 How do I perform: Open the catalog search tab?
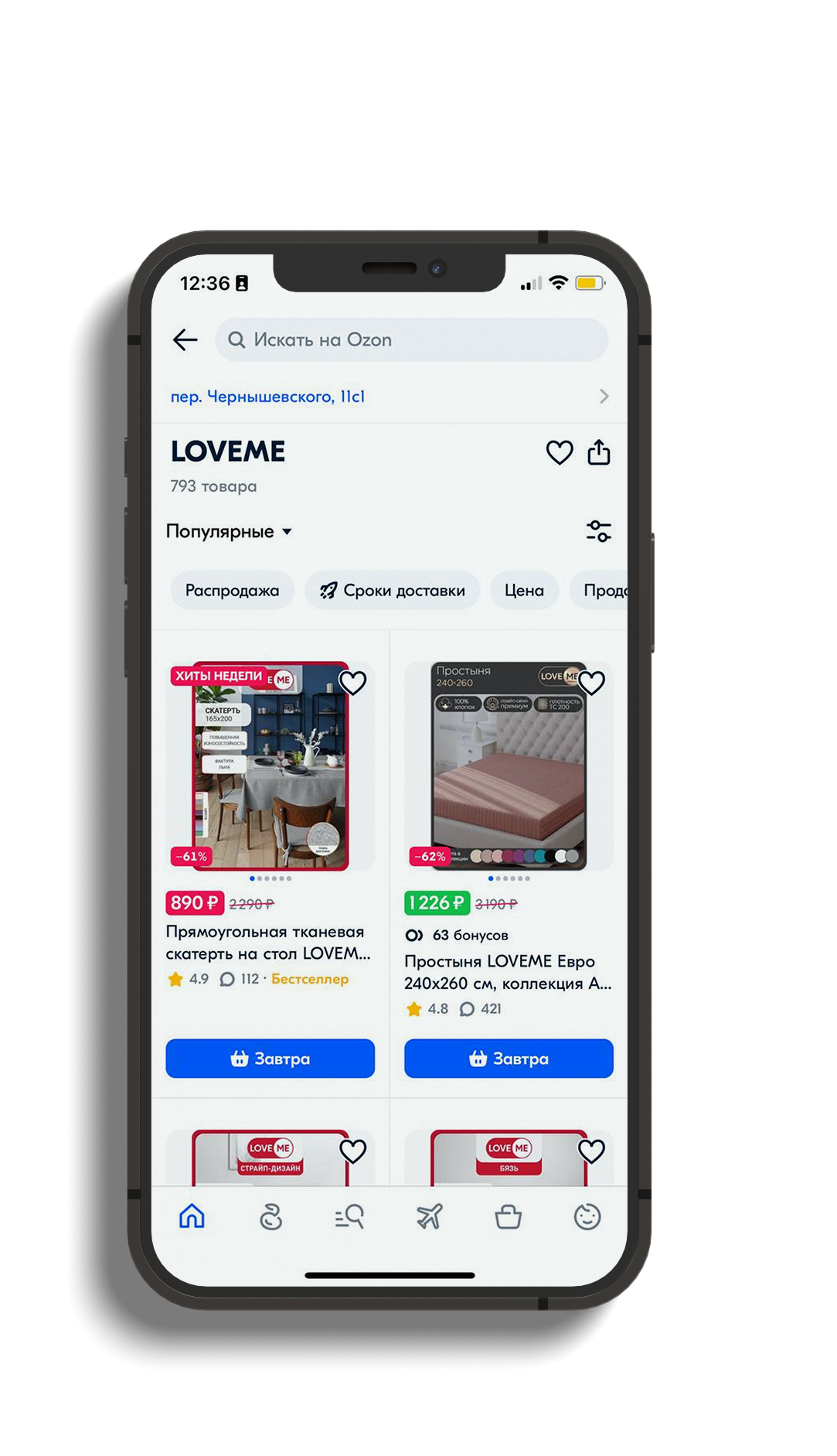(x=350, y=1216)
